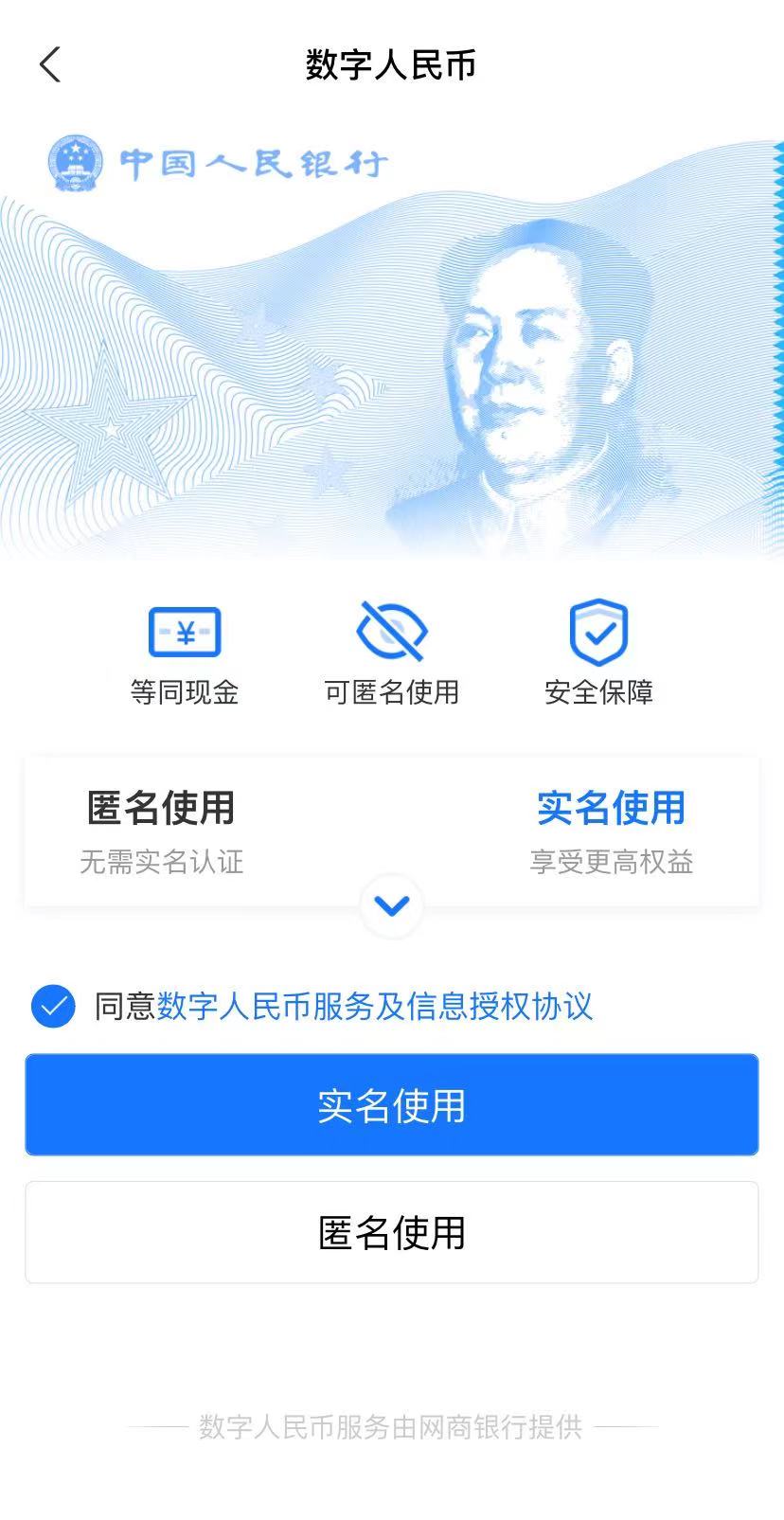The height and width of the screenshot is (1520, 784).
Task: Collapse the card details via the down arrow
Action: pos(391,904)
